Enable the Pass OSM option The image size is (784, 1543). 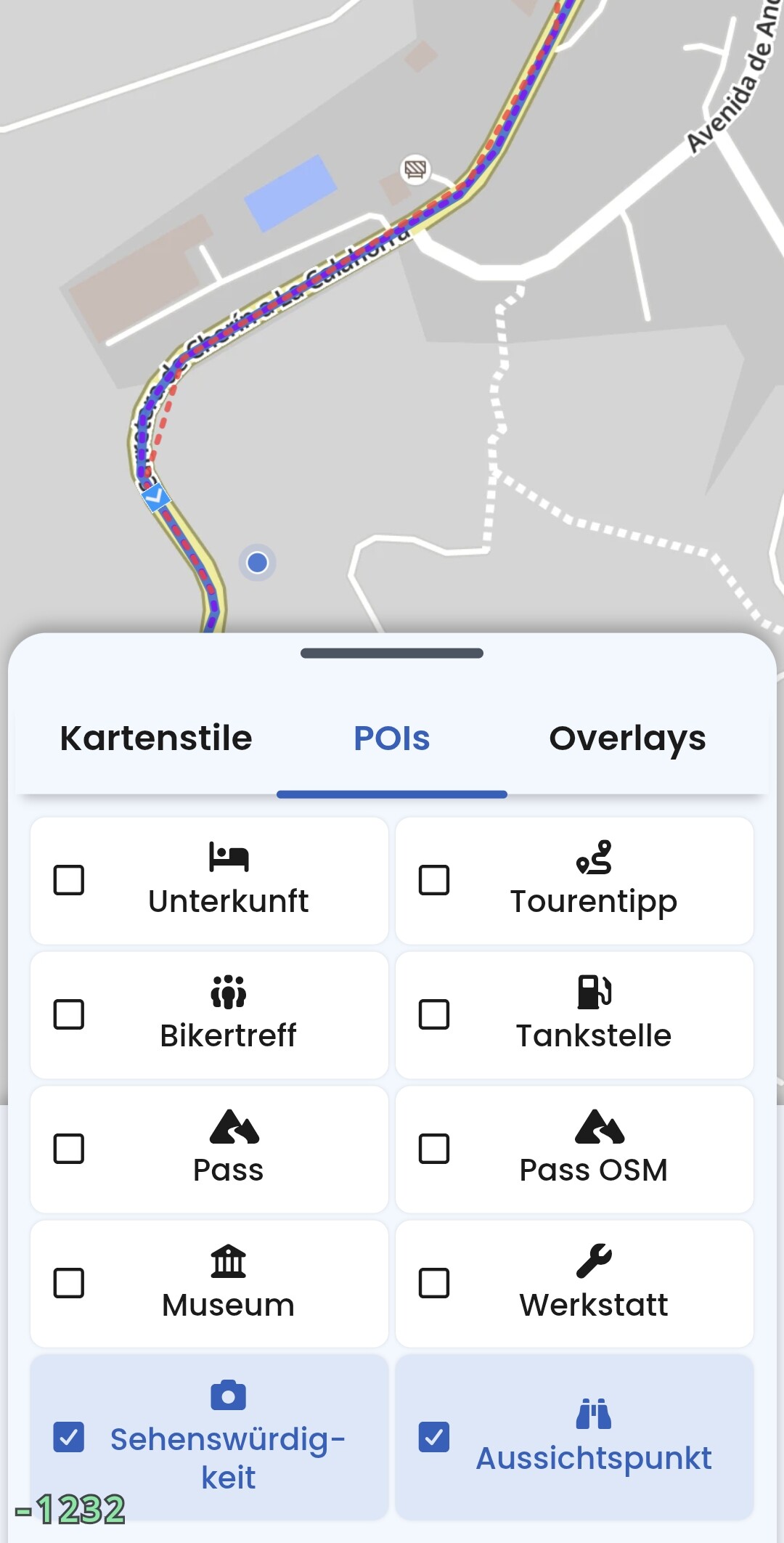(434, 1149)
